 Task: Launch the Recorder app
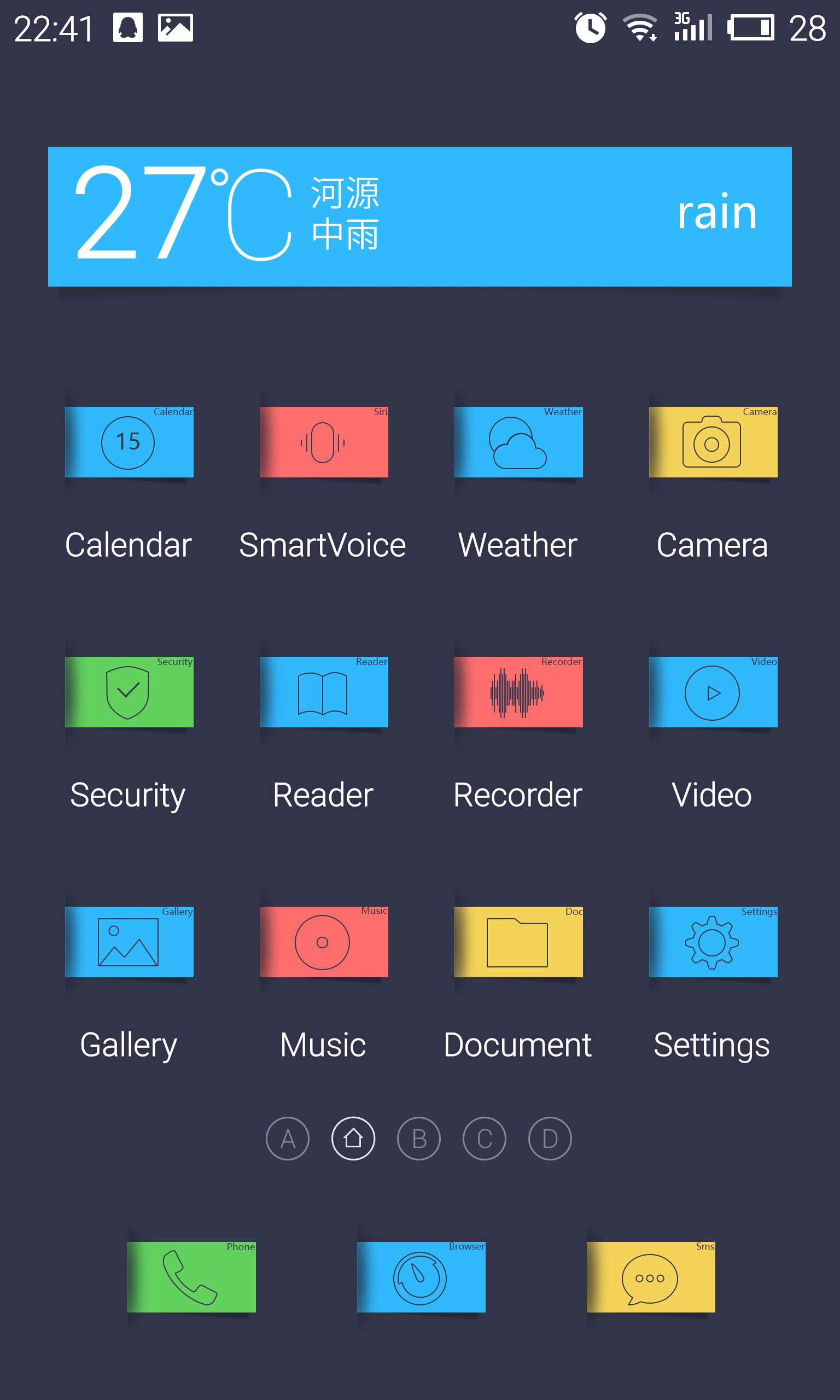coord(518,692)
